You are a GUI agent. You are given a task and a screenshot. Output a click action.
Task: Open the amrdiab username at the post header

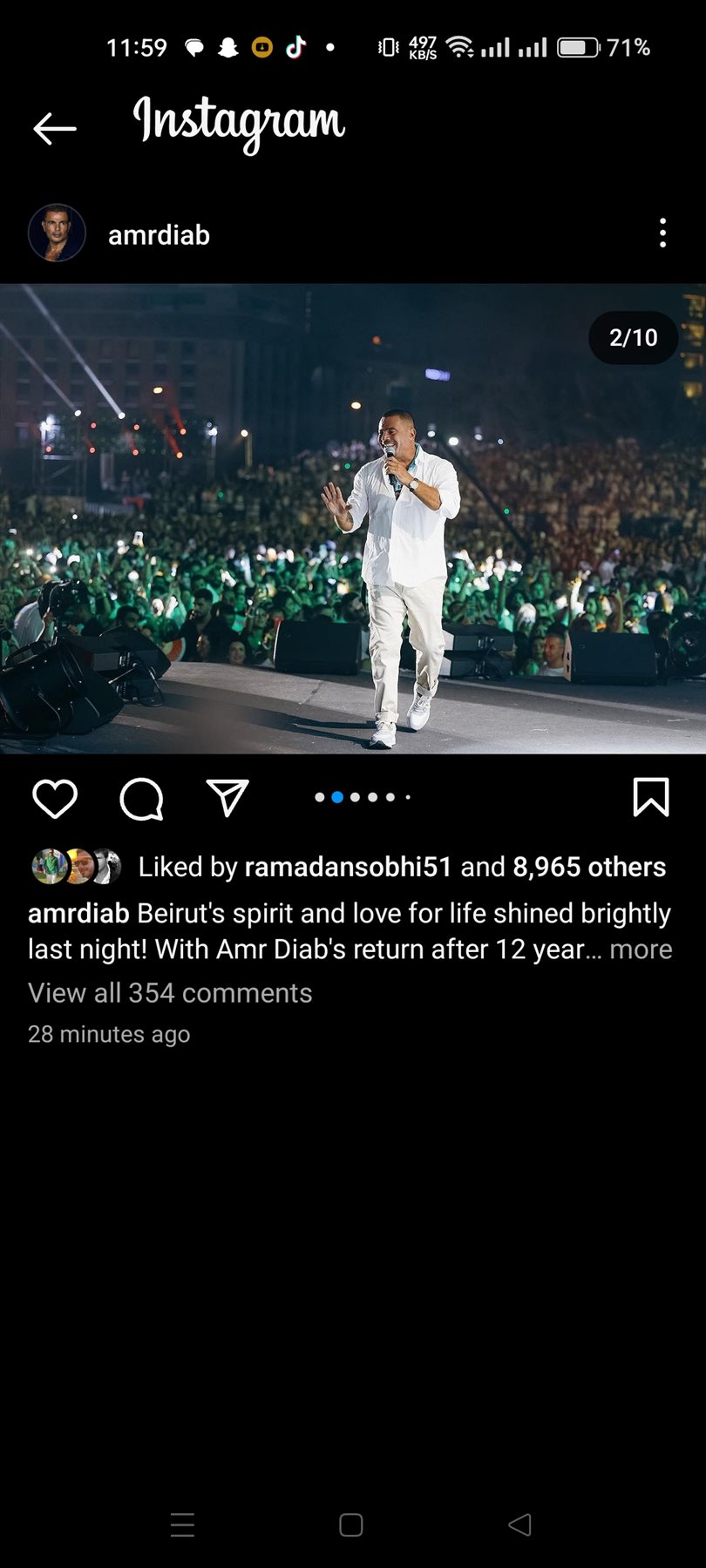(x=159, y=235)
